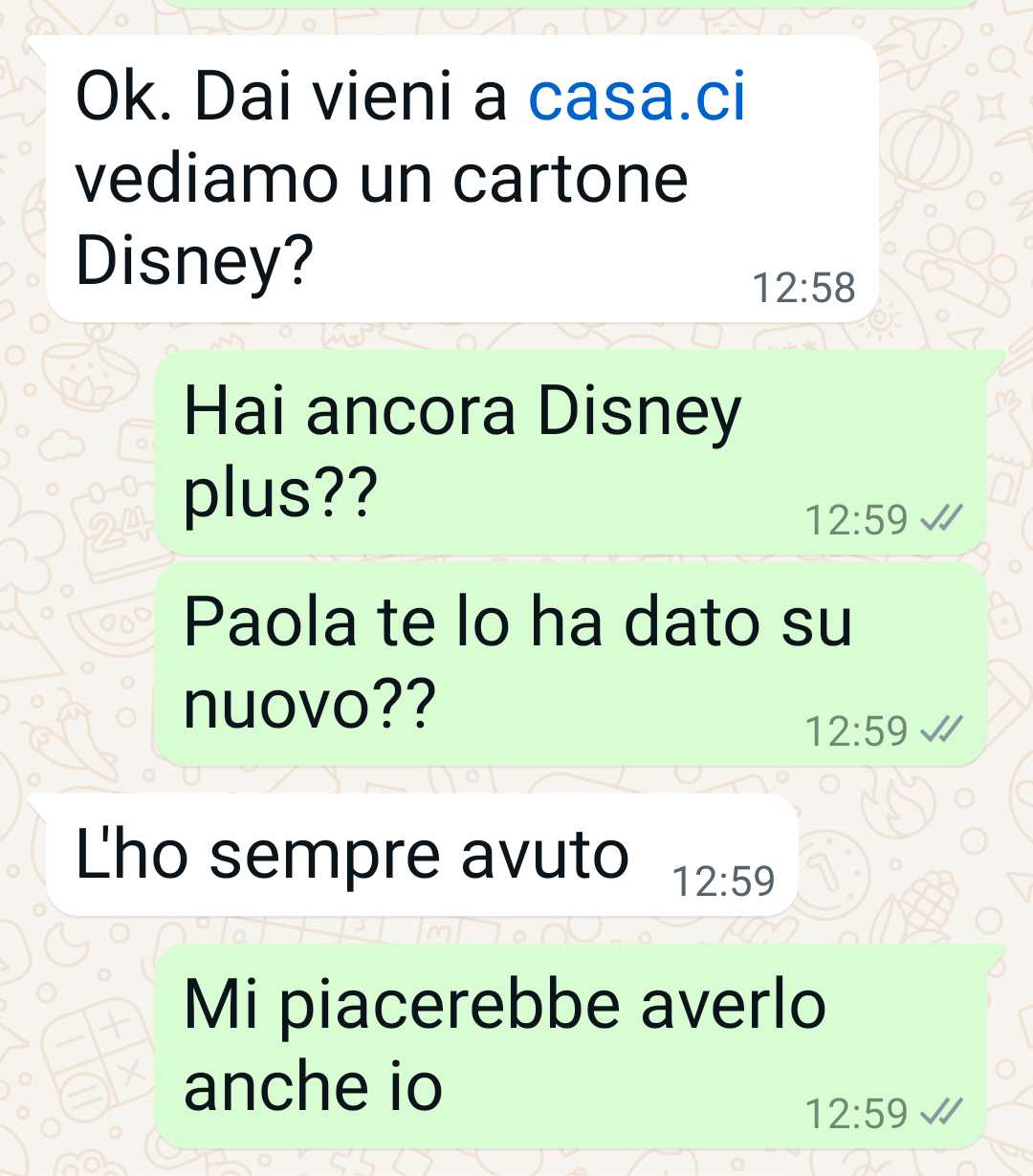Open the casa.ci link in the message
1033x1176 pixels.
636,98
